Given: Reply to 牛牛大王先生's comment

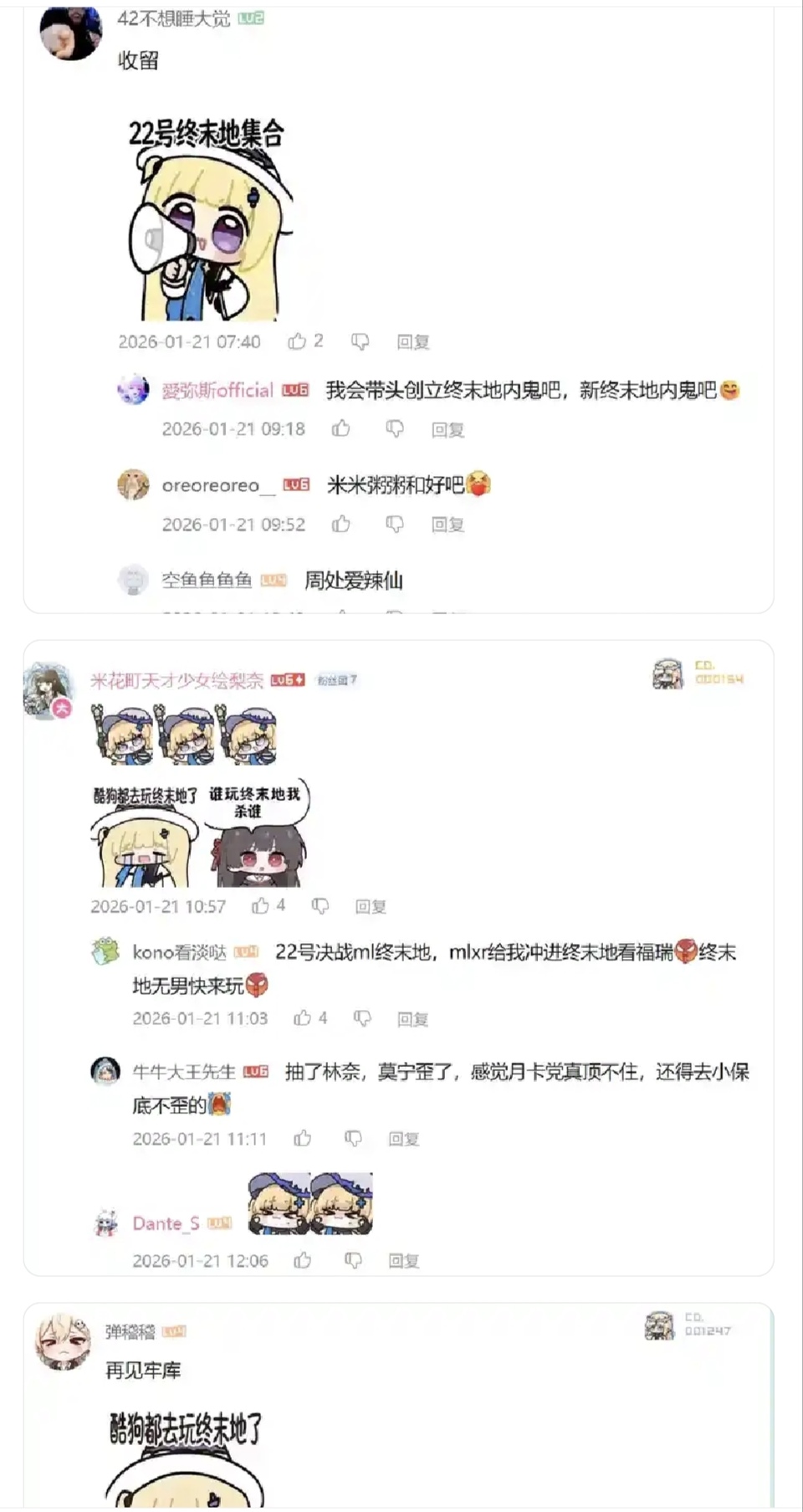Looking at the screenshot, I should click(404, 1139).
